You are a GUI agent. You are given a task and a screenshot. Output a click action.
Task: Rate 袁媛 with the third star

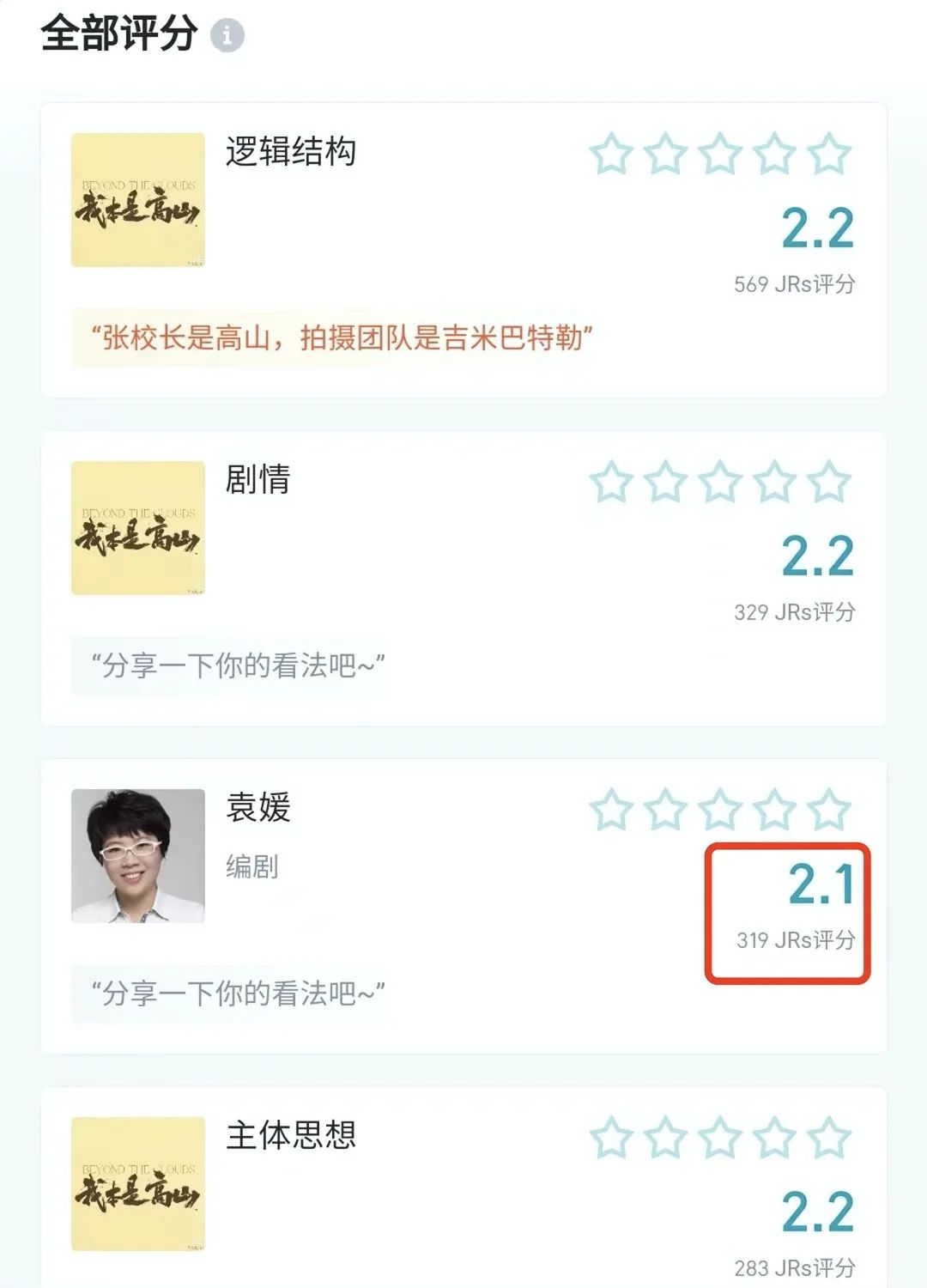pos(720,811)
